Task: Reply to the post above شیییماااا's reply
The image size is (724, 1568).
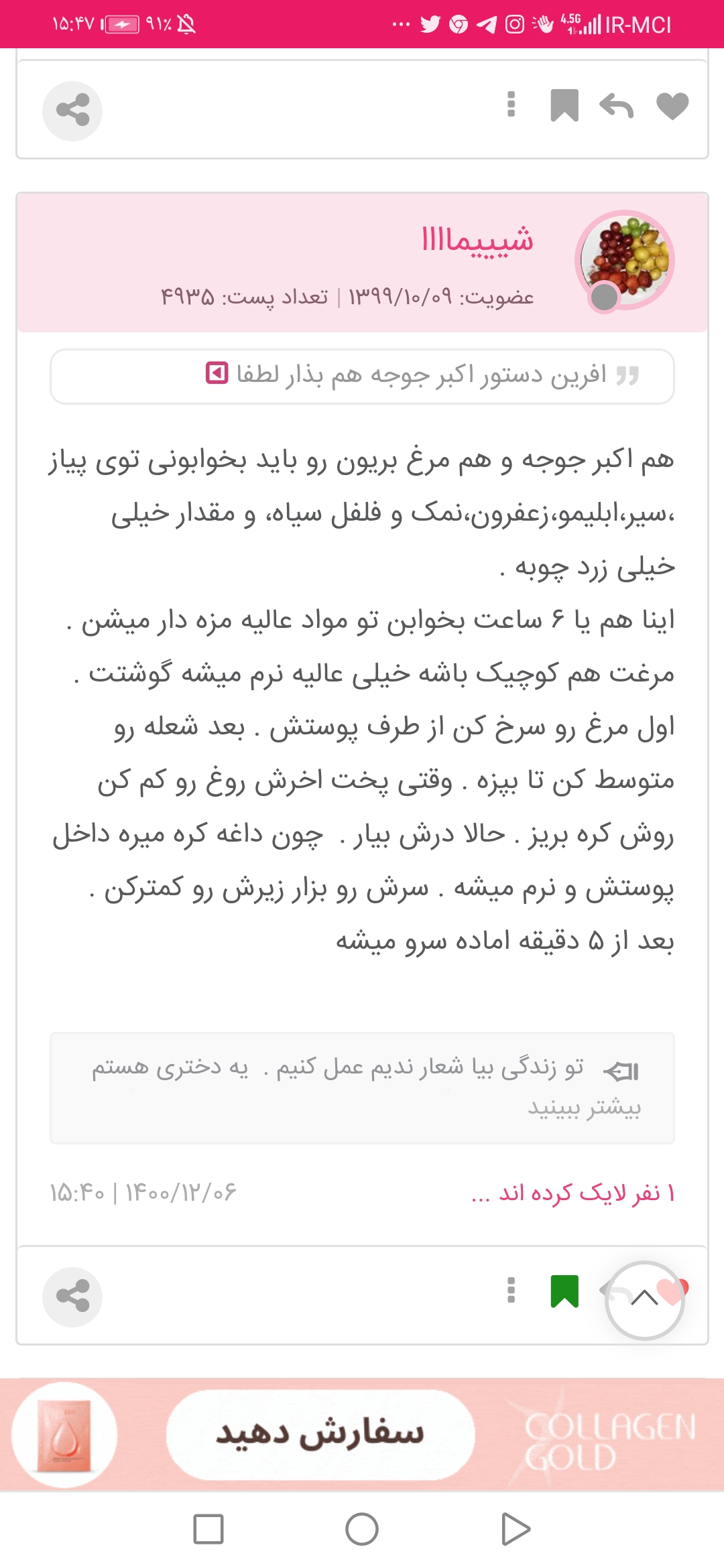Action: pyautogui.click(x=616, y=106)
